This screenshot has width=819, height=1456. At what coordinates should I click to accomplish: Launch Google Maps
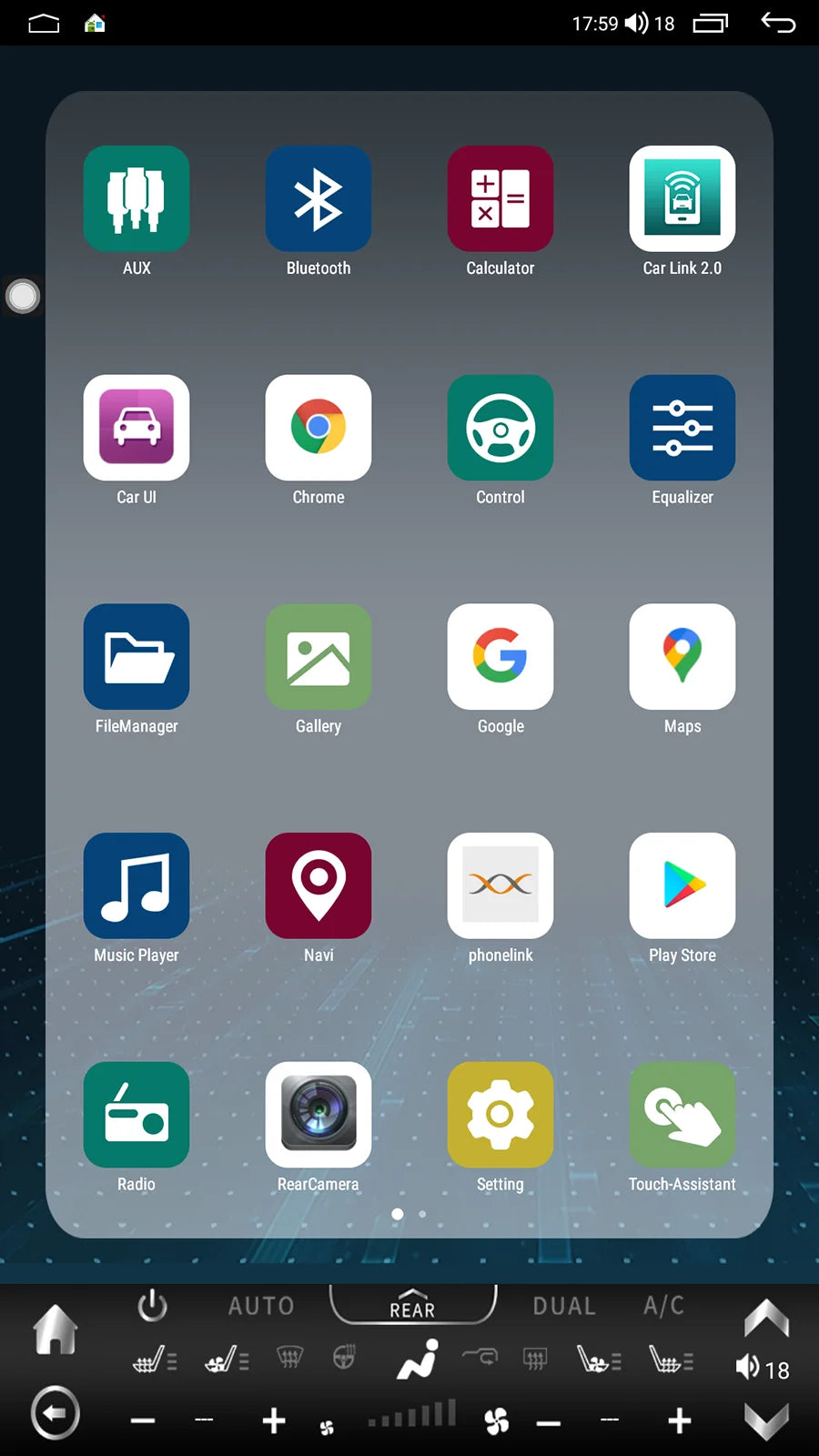pyautogui.click(x=682, y=657)
